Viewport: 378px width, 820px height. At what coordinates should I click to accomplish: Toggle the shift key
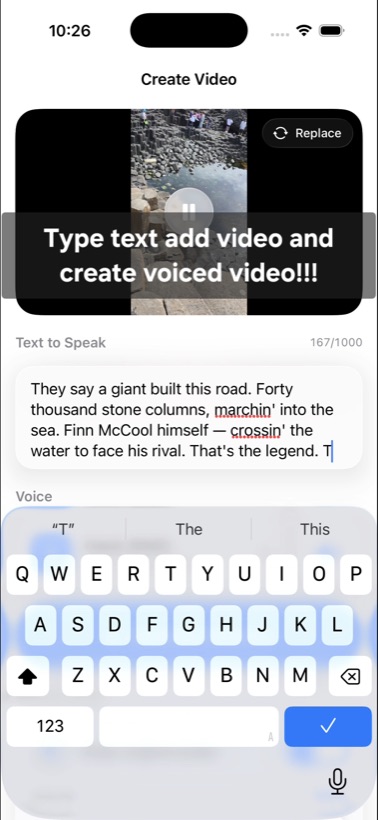coord(28,677)
